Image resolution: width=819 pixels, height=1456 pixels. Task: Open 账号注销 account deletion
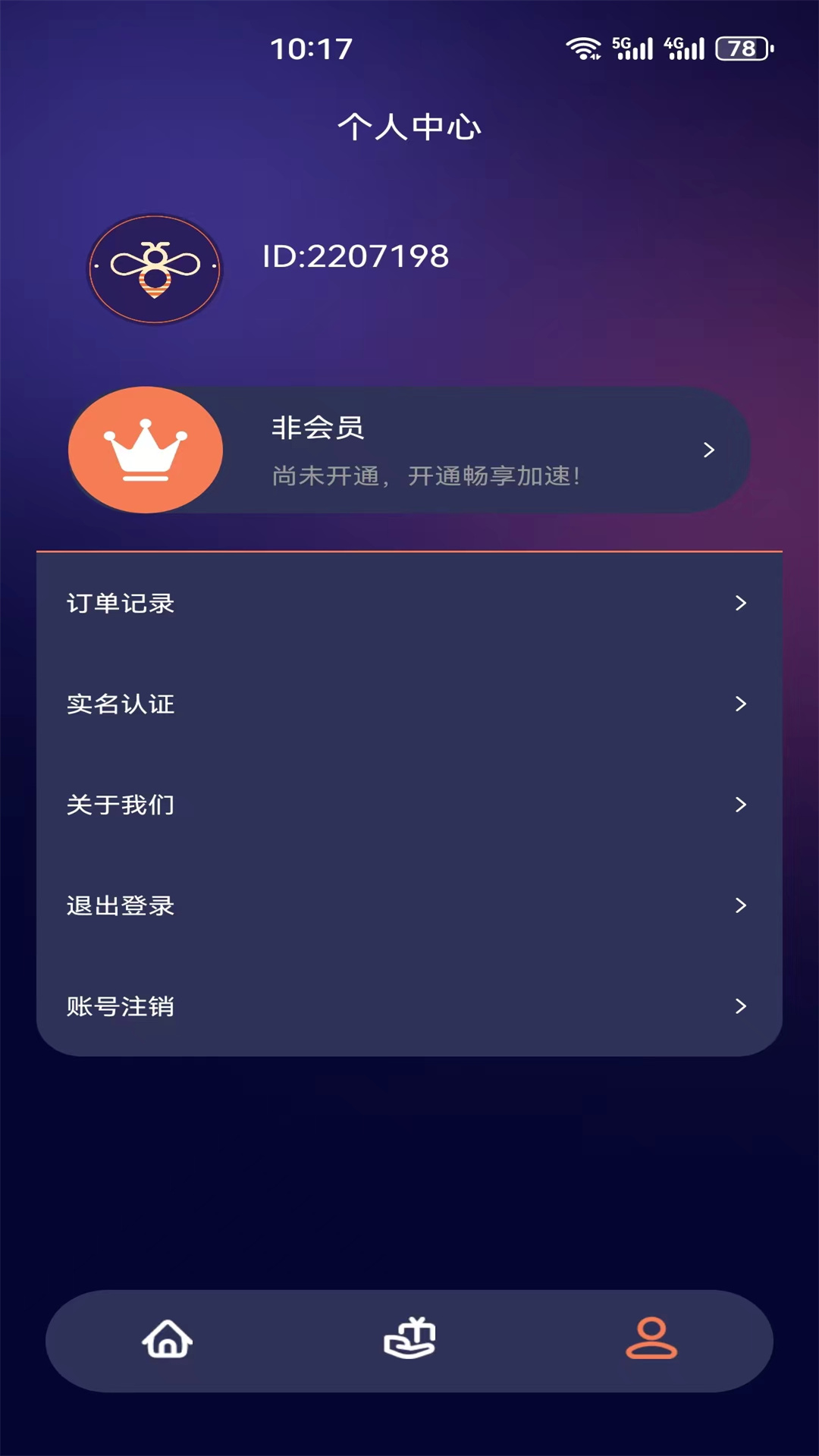tap(409, 1006)
